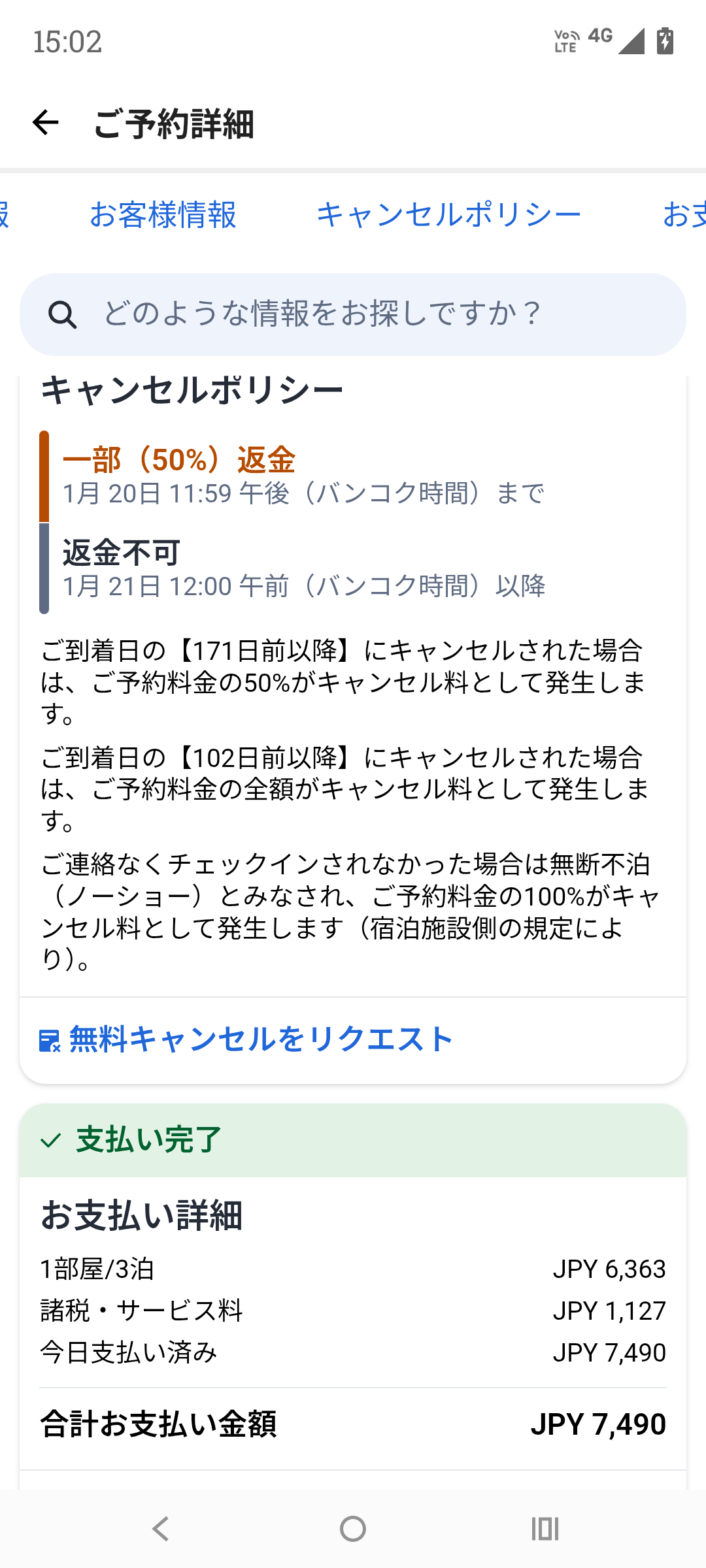This screenshot has height=1568, width=706.
Task: Tap the system home button
Action: (x=353, y=1529)
